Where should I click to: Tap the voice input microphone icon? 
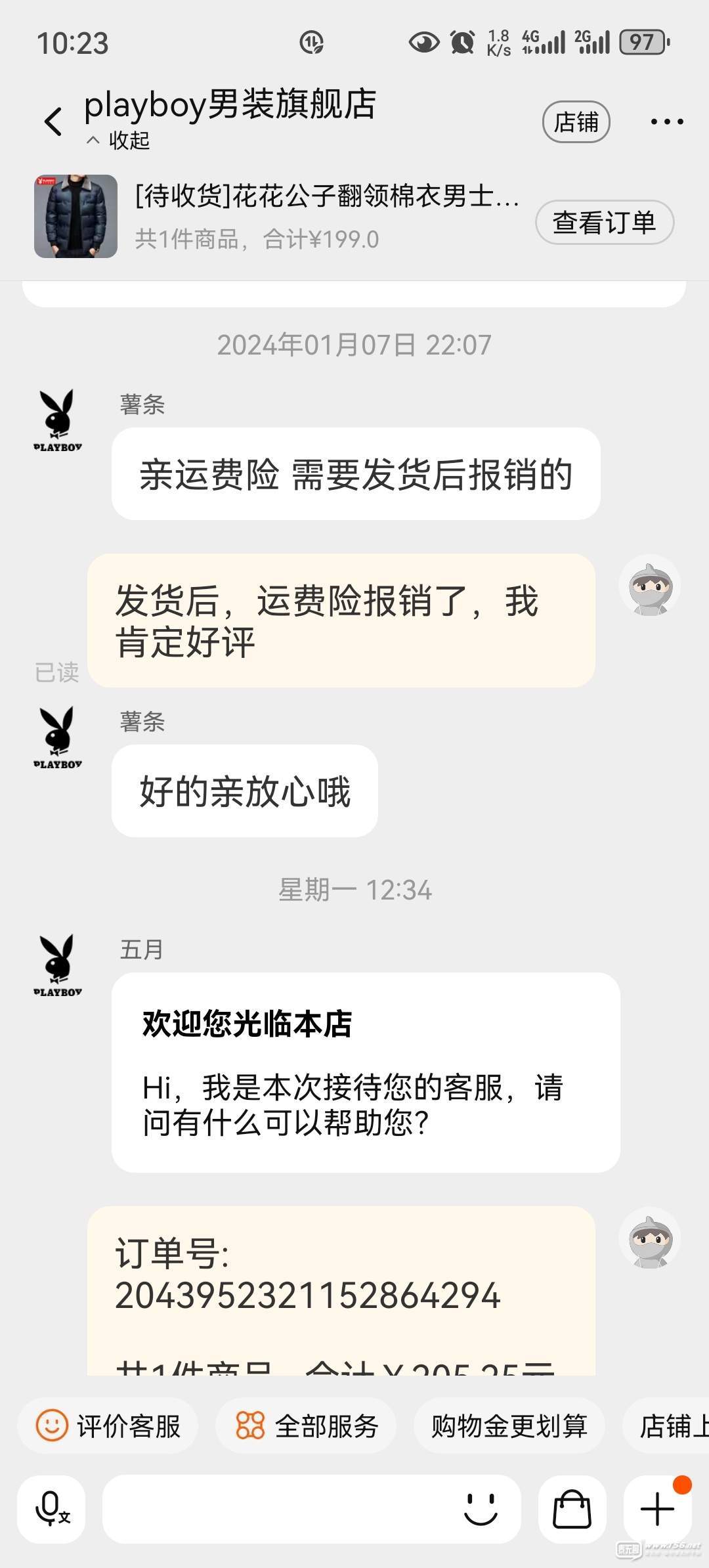(52, 1510)
